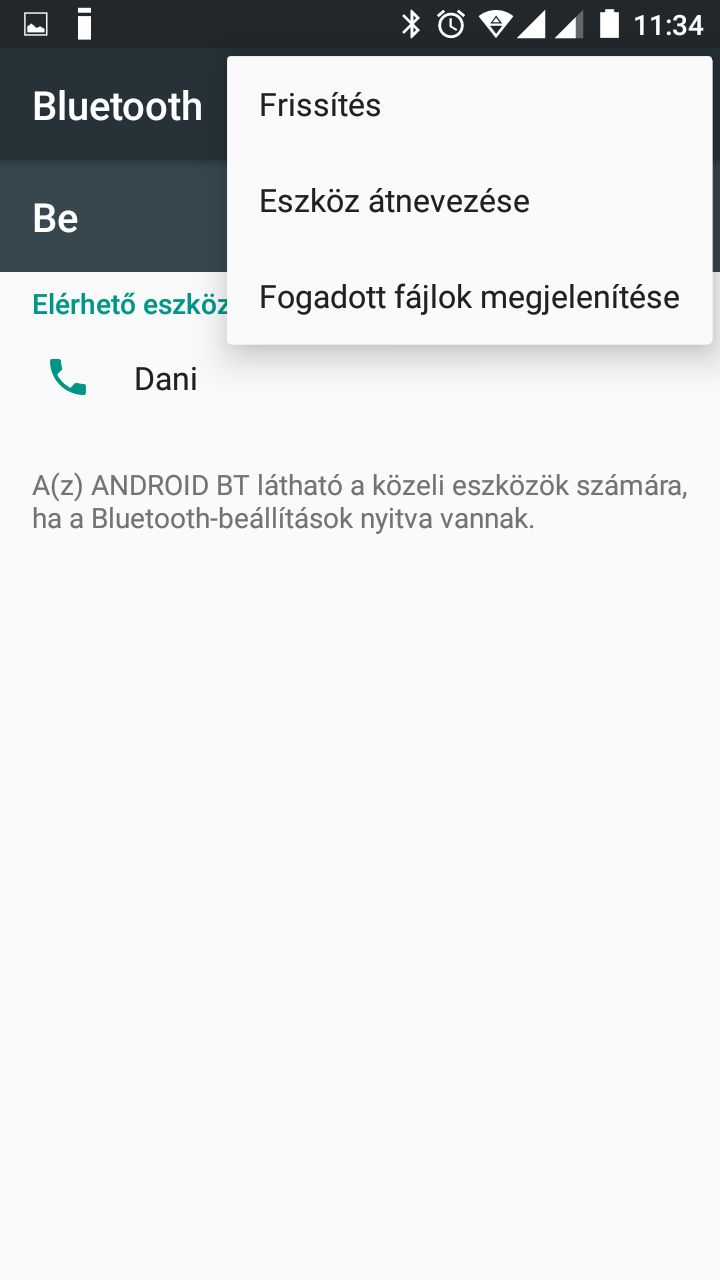The height and width of the screenshot is (1280, 720).
Task: Choose Eszköz átnevezése option
Action: (469, 201)
